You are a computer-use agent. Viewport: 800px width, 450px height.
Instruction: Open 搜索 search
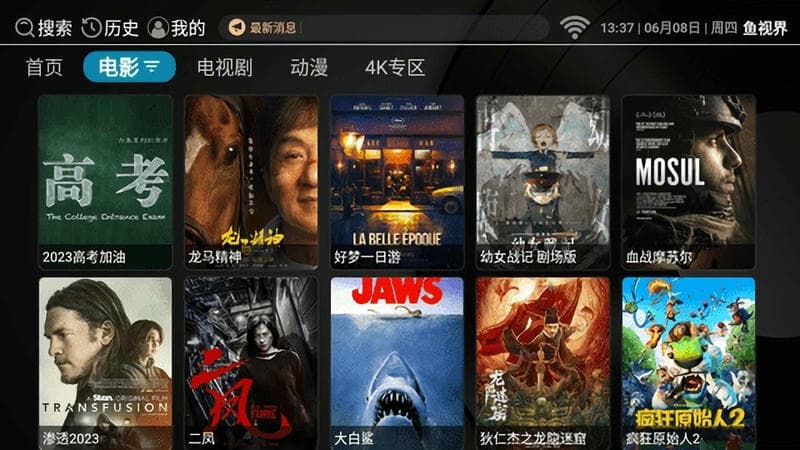click(43, 28)
